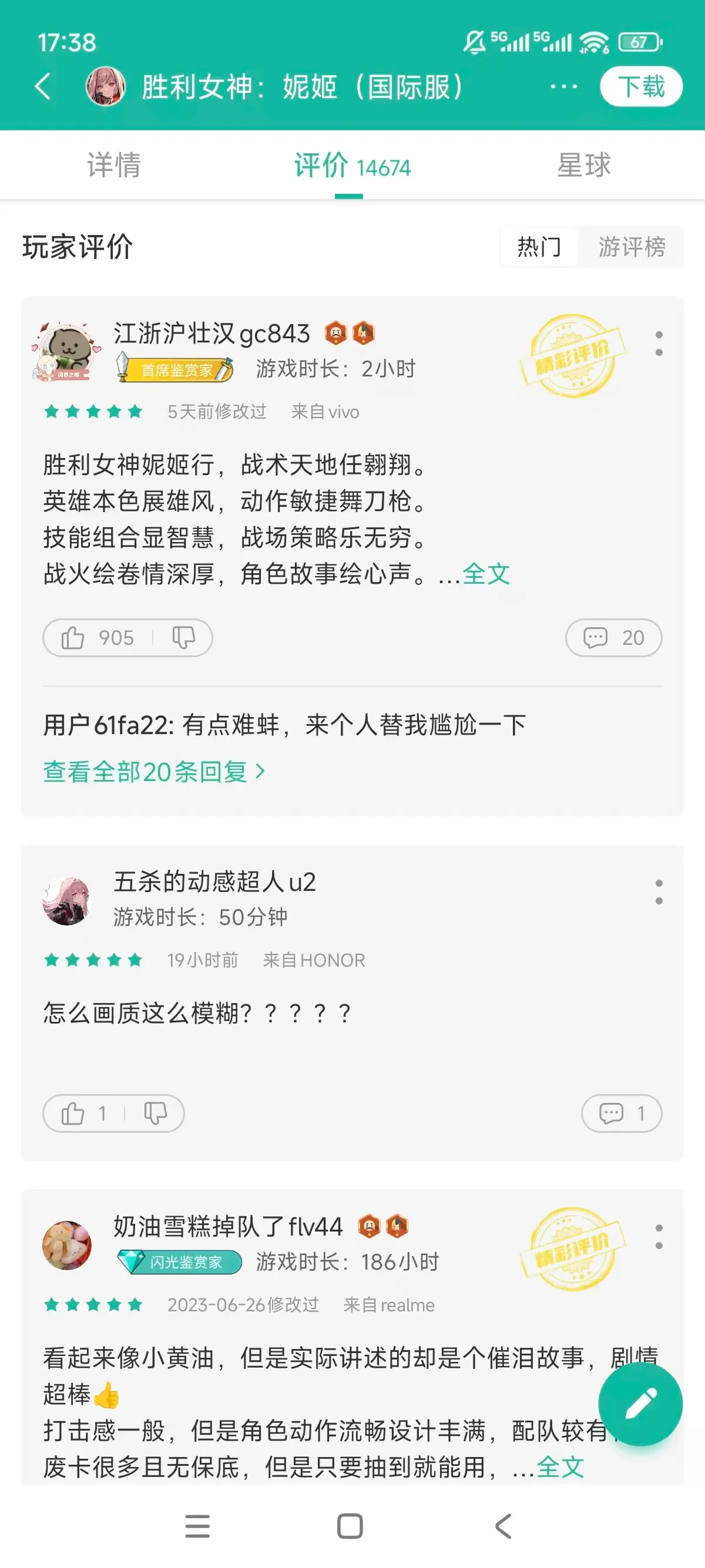Select the 热门 sorting option
This screenshot has width=705, height=1568.
tap(538, 247)
